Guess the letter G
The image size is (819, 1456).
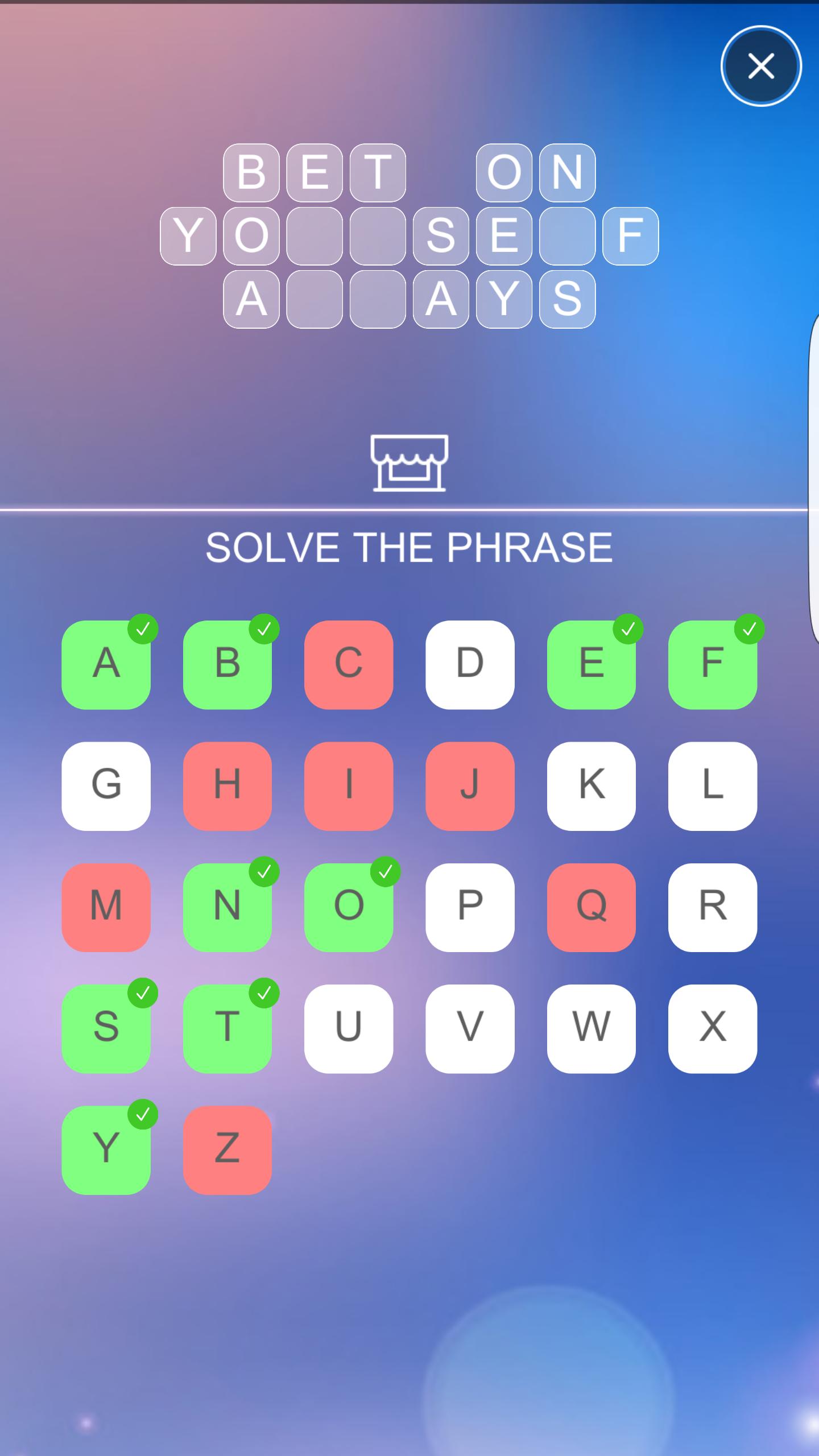coord(106,785)
